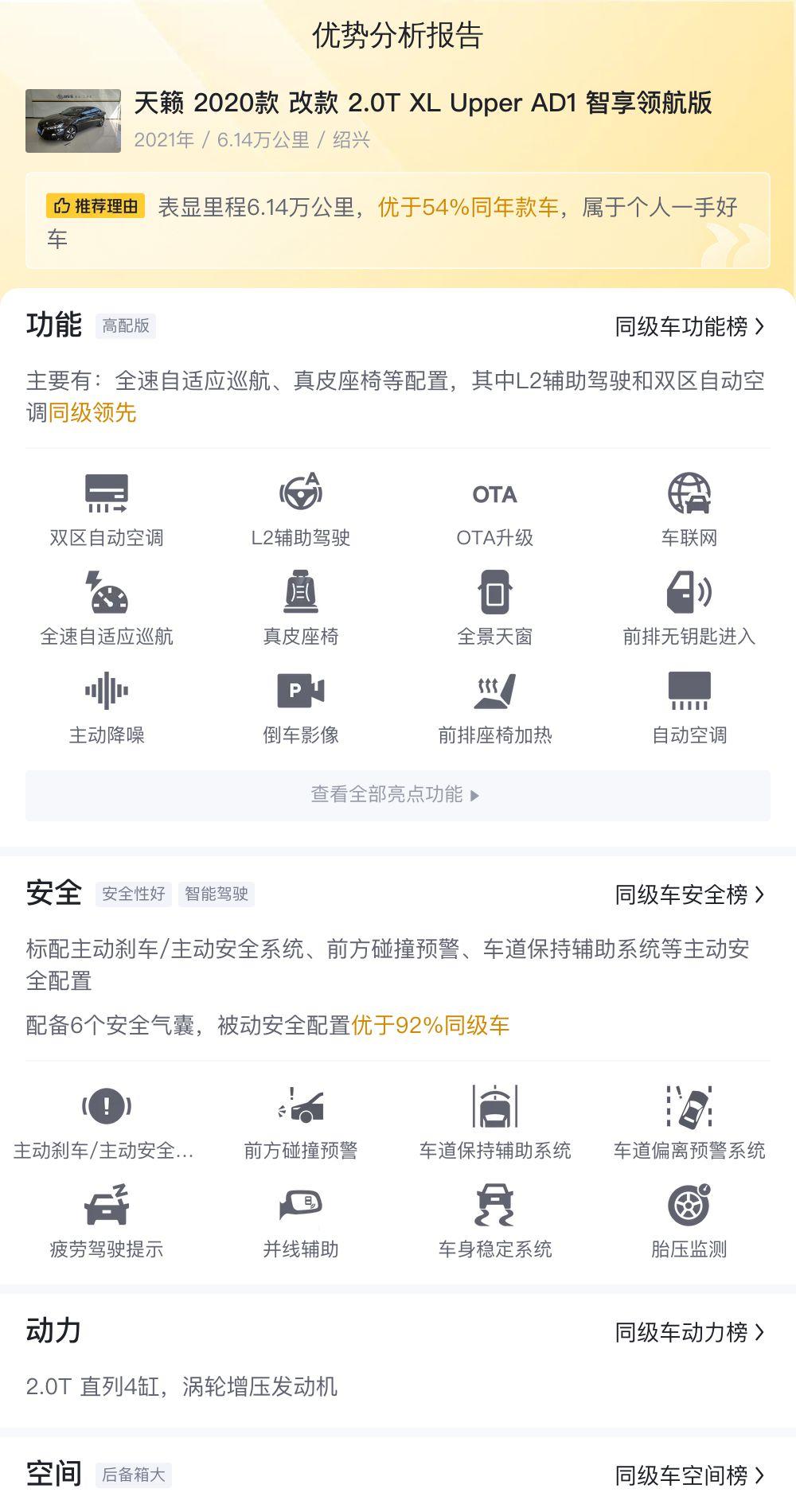Viewport: 796px width, 1512px height.
Task: Open the 同级车安全榜 ranking link
Action: 689,894
